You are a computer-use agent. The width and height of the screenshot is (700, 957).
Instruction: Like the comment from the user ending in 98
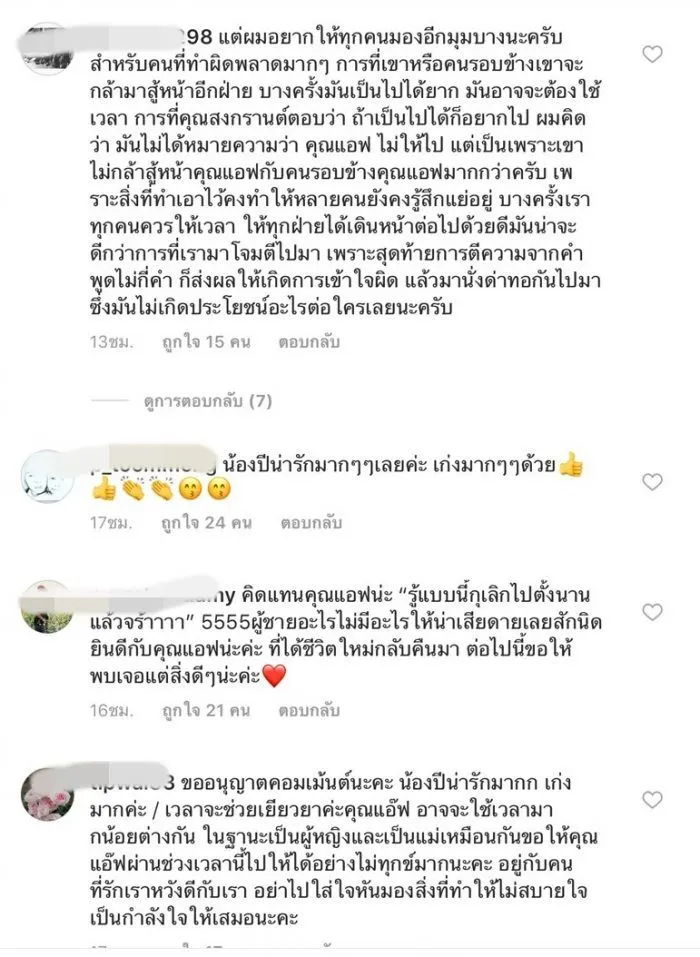(x=652, y=54)
